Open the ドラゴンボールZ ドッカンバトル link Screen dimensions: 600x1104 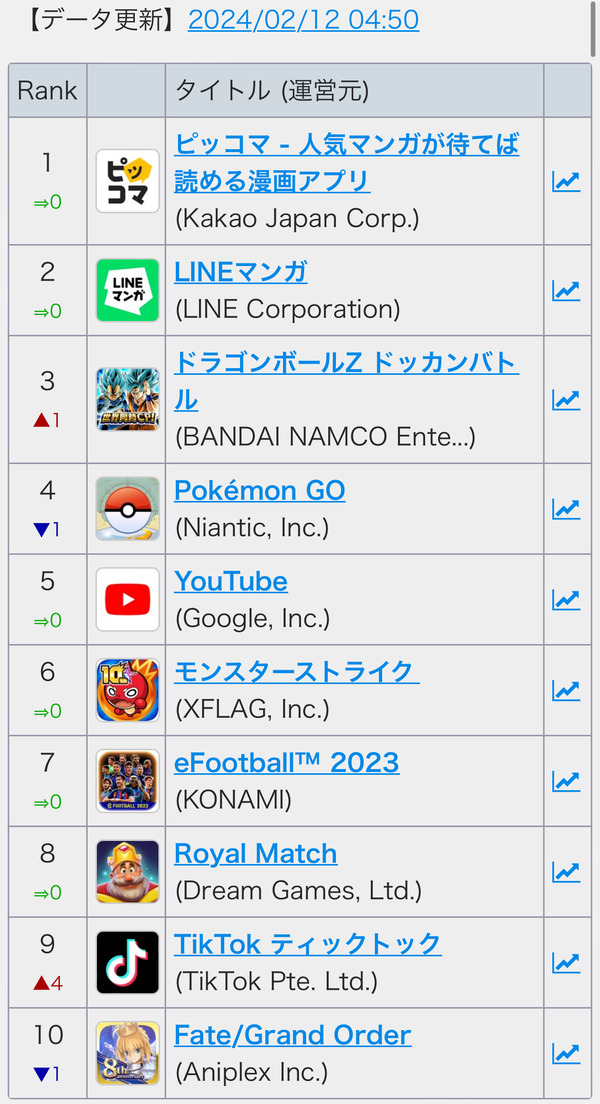point(346,382)
